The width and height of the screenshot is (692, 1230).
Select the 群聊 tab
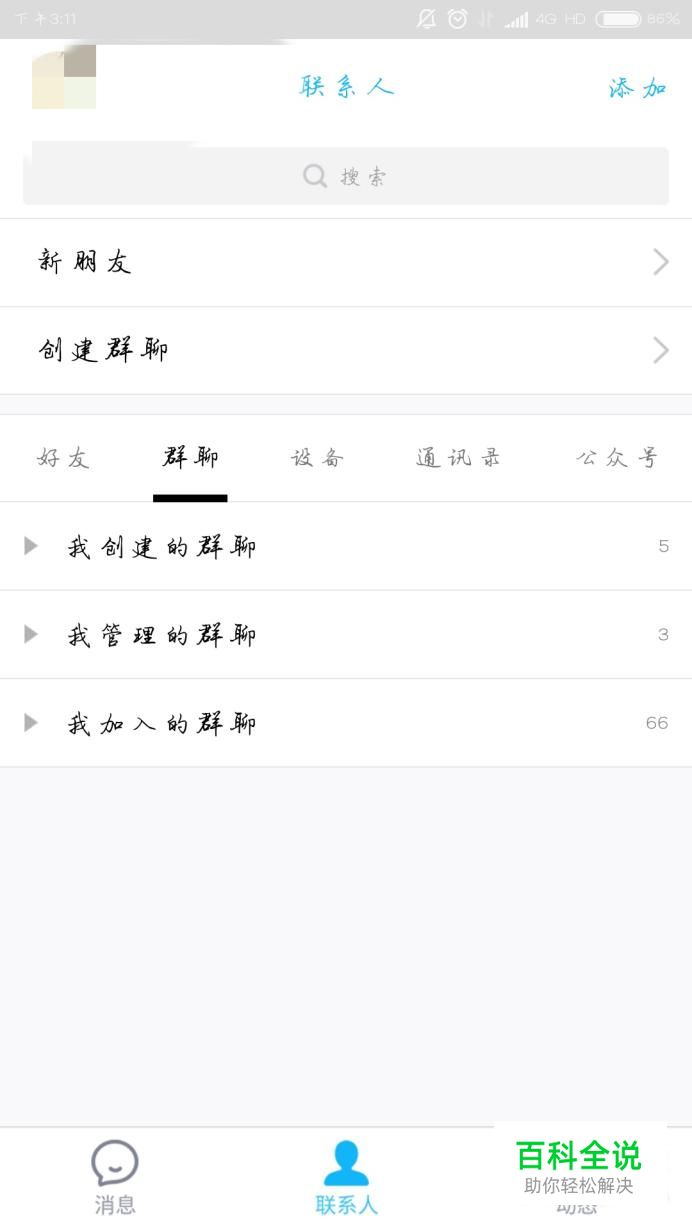point(190,458)
